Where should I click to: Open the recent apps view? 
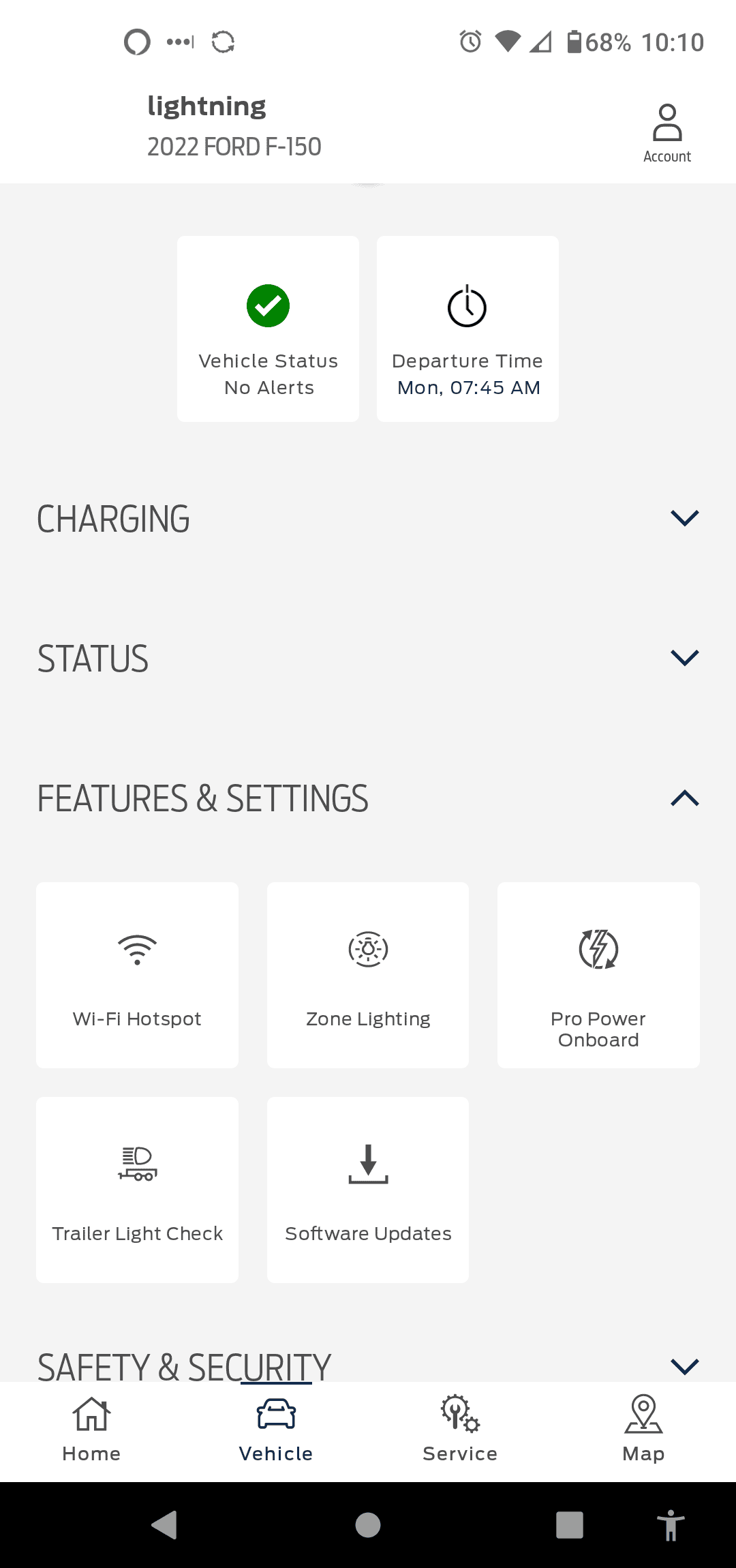click(x=570, y=1525)
